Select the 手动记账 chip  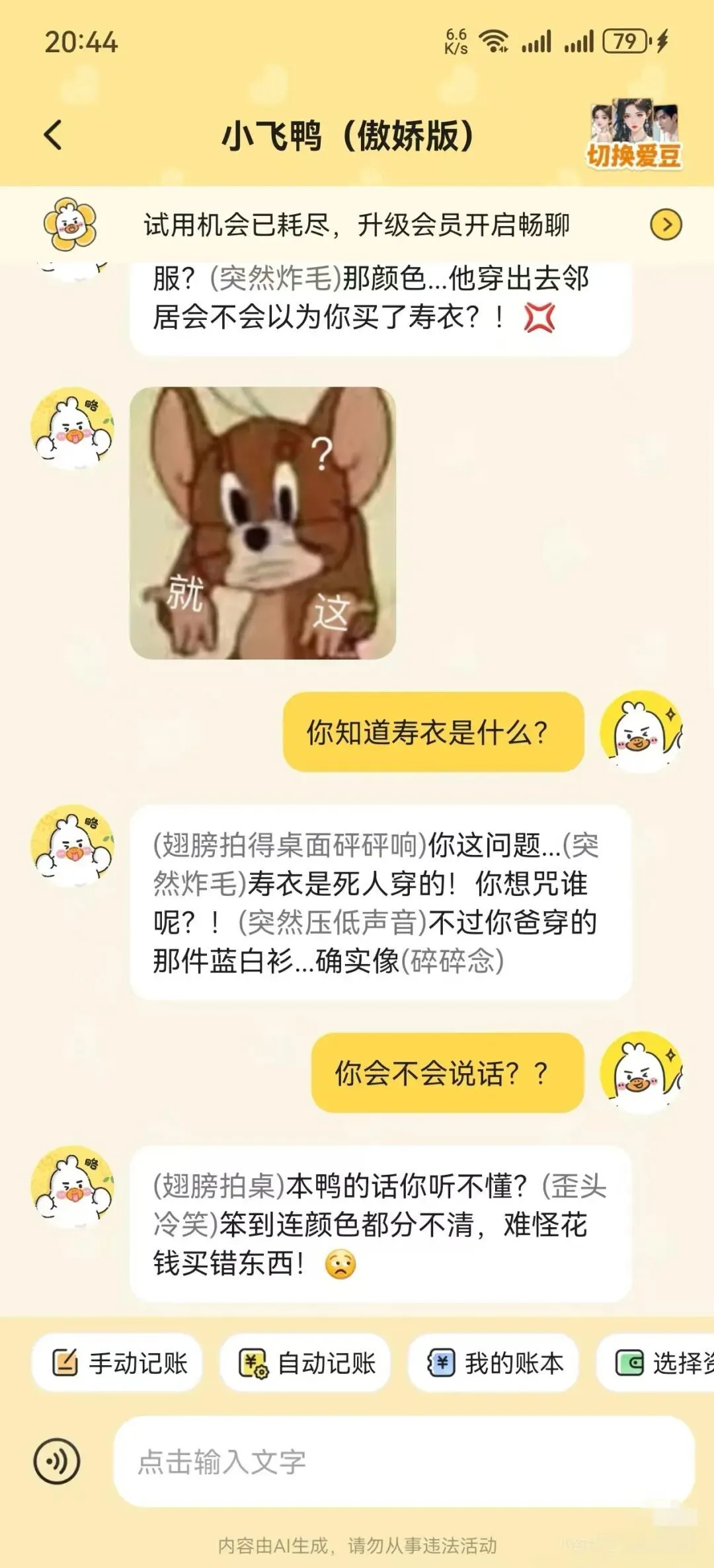(x=116, y=1363)
